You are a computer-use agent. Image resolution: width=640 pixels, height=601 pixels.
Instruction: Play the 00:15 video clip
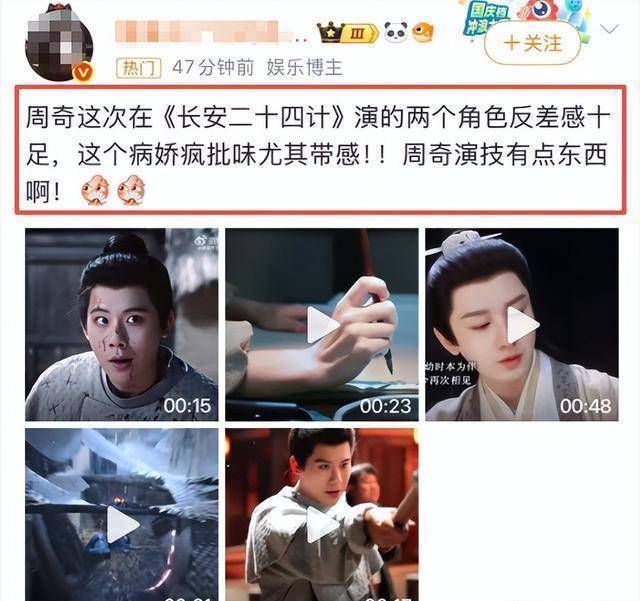pyautogui.click(x=121, y=325)
